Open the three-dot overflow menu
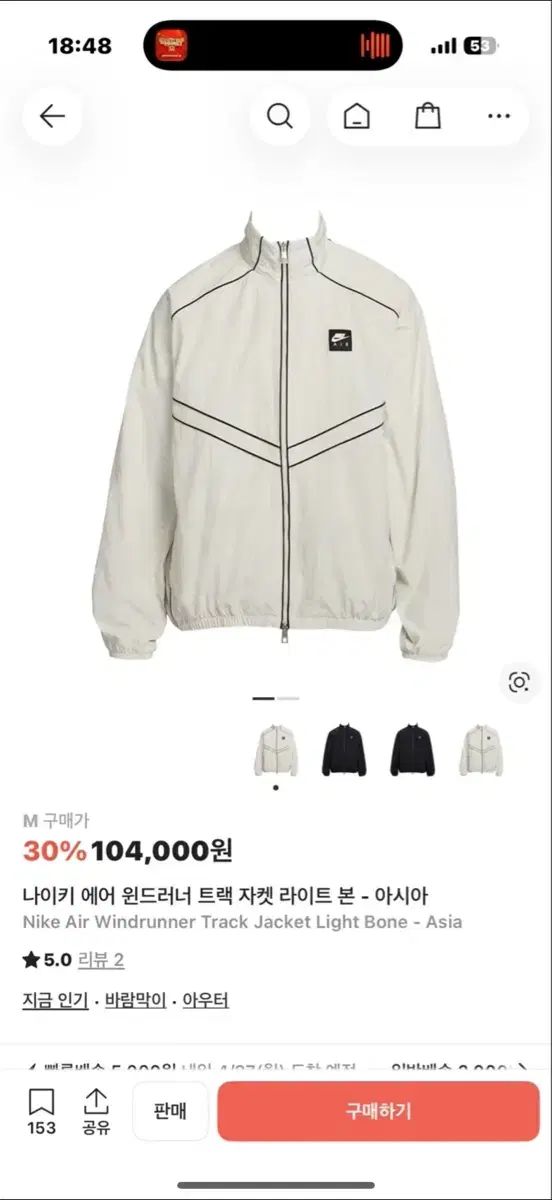This screenshot has height=1200, width=552. point(499,116)
